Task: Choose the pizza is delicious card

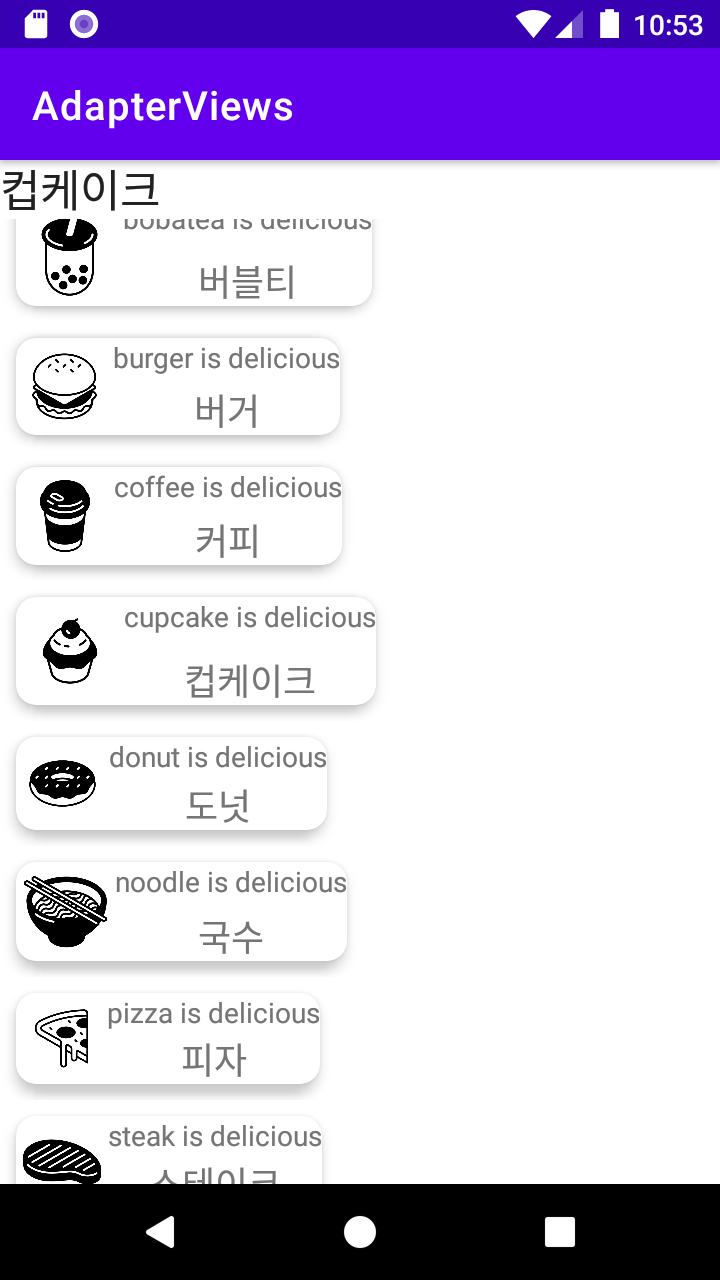Action: pos(168,1038)
